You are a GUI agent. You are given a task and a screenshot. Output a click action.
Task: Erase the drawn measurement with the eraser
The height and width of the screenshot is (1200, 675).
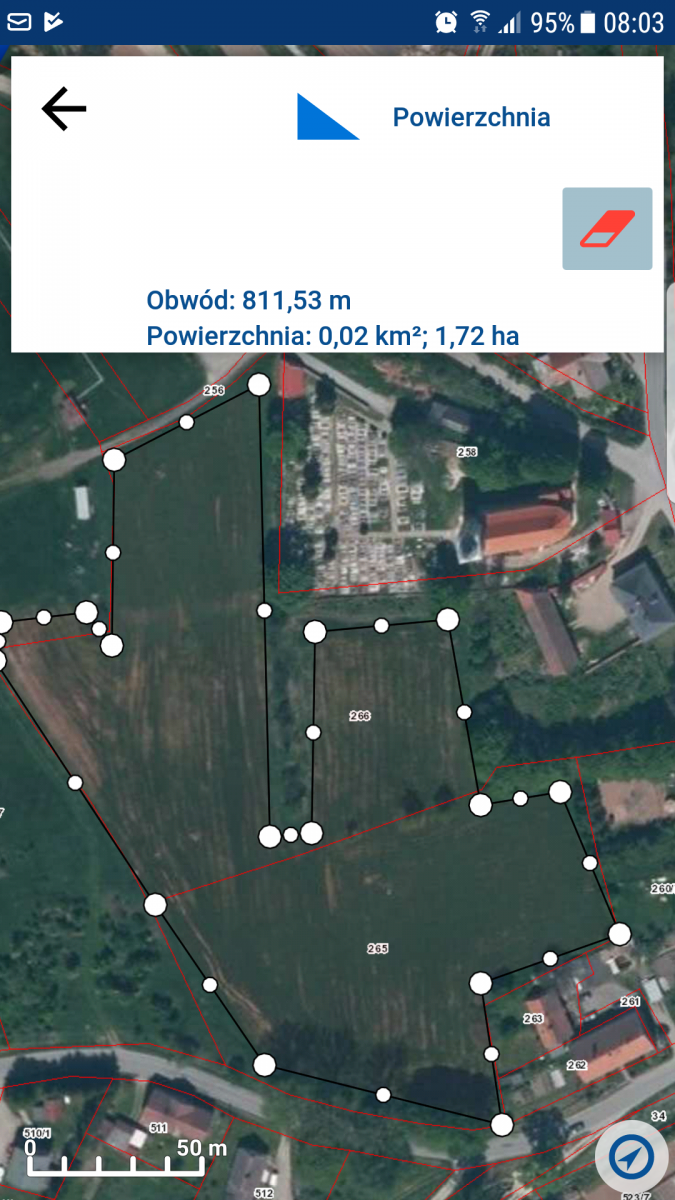point(607,229)
